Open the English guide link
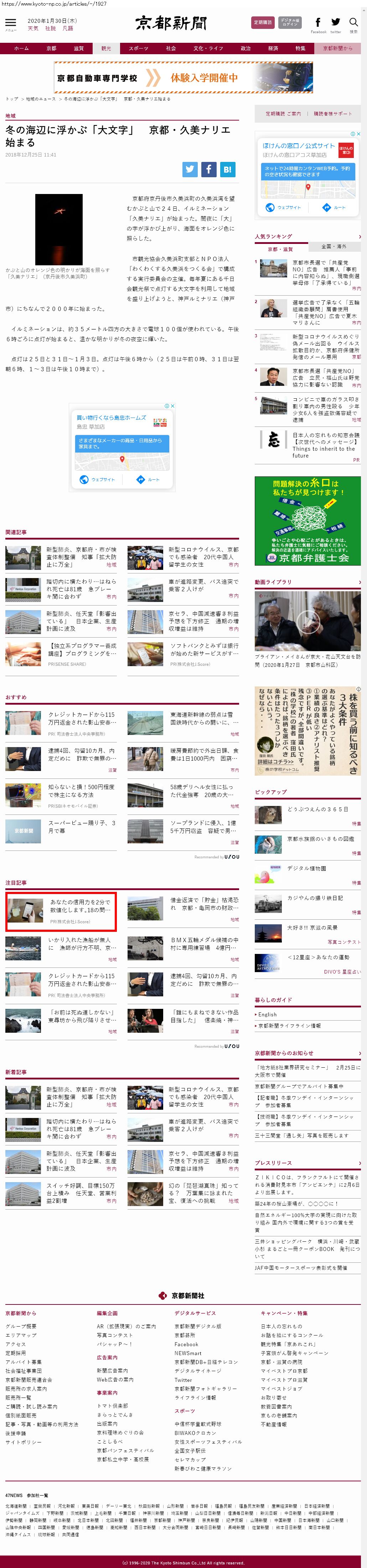This screenshot has height=1568, width=367. [267, 1015]
